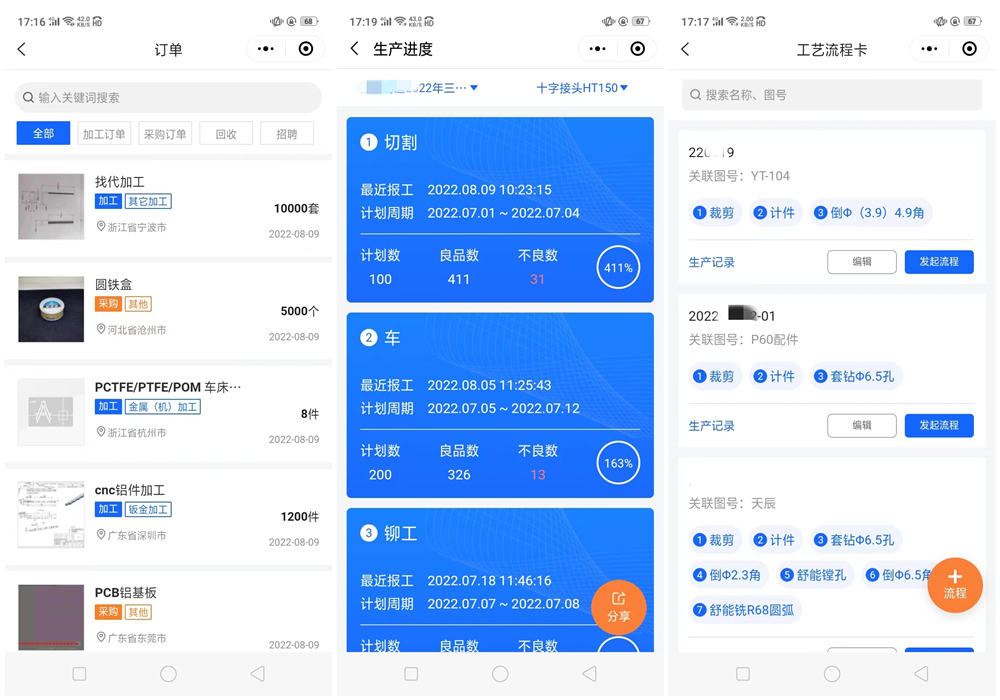Expand the 十字接头HT150 dropdown
Viewport: 1000px width, 700px height.
[582, 88]
